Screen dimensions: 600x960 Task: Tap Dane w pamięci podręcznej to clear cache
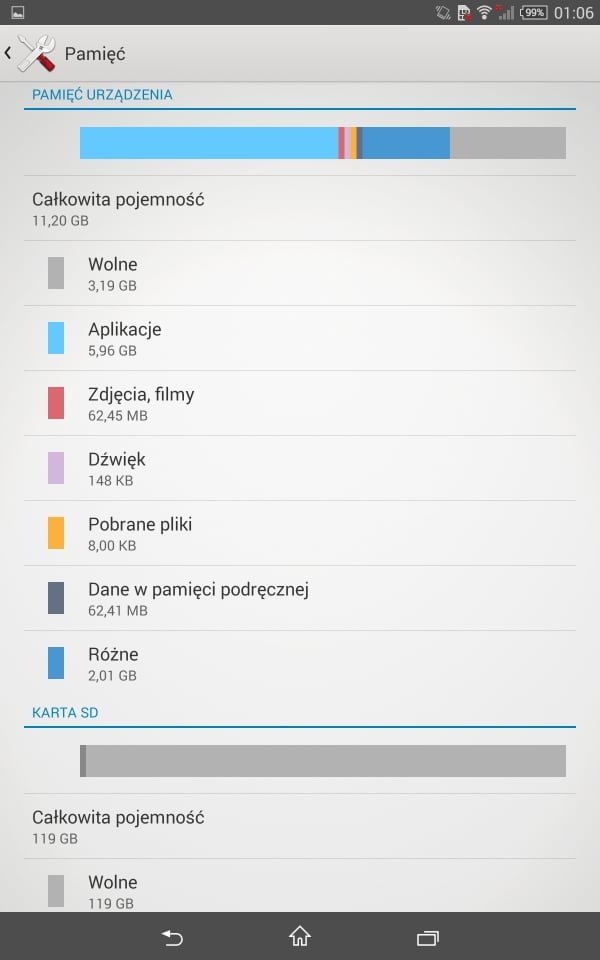point(300,598)
